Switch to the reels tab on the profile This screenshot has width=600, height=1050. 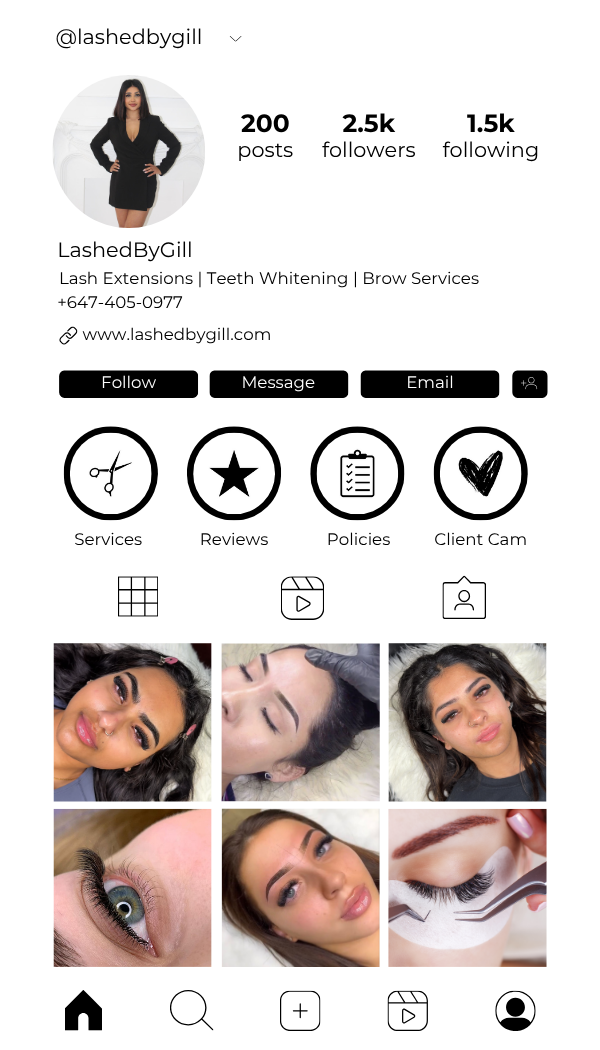pyautogui.click(x=302, y=598)
